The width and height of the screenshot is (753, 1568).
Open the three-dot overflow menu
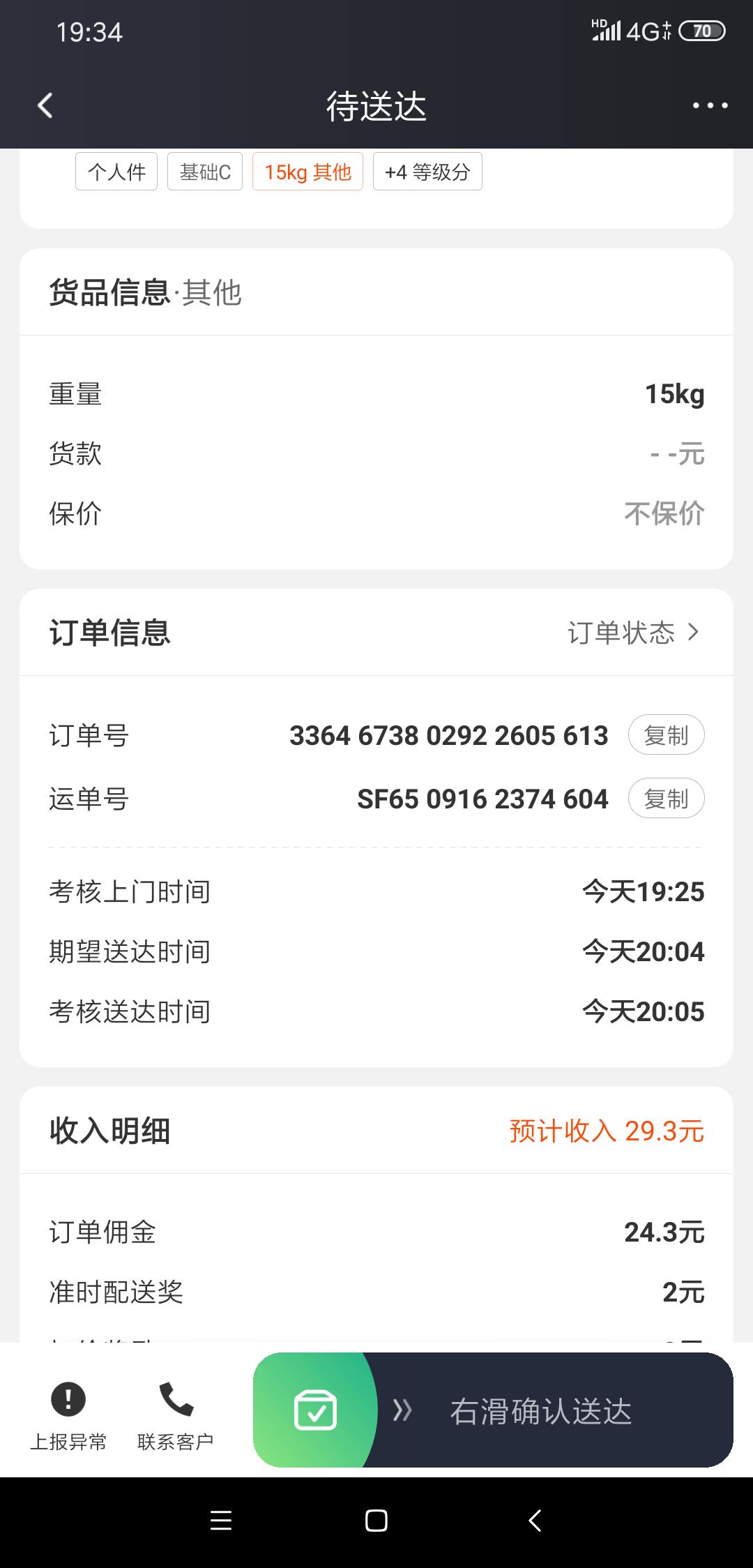pos(709,105)
